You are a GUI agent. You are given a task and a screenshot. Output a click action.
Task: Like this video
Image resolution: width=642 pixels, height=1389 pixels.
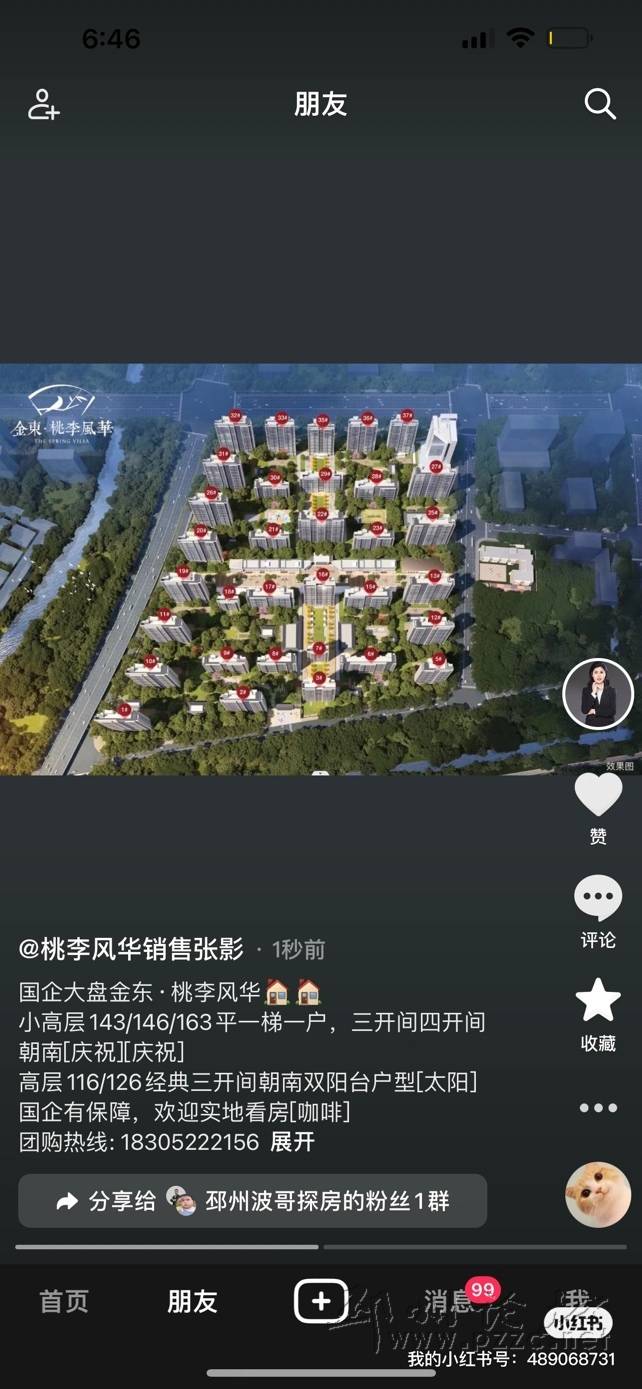coord(598,796)
